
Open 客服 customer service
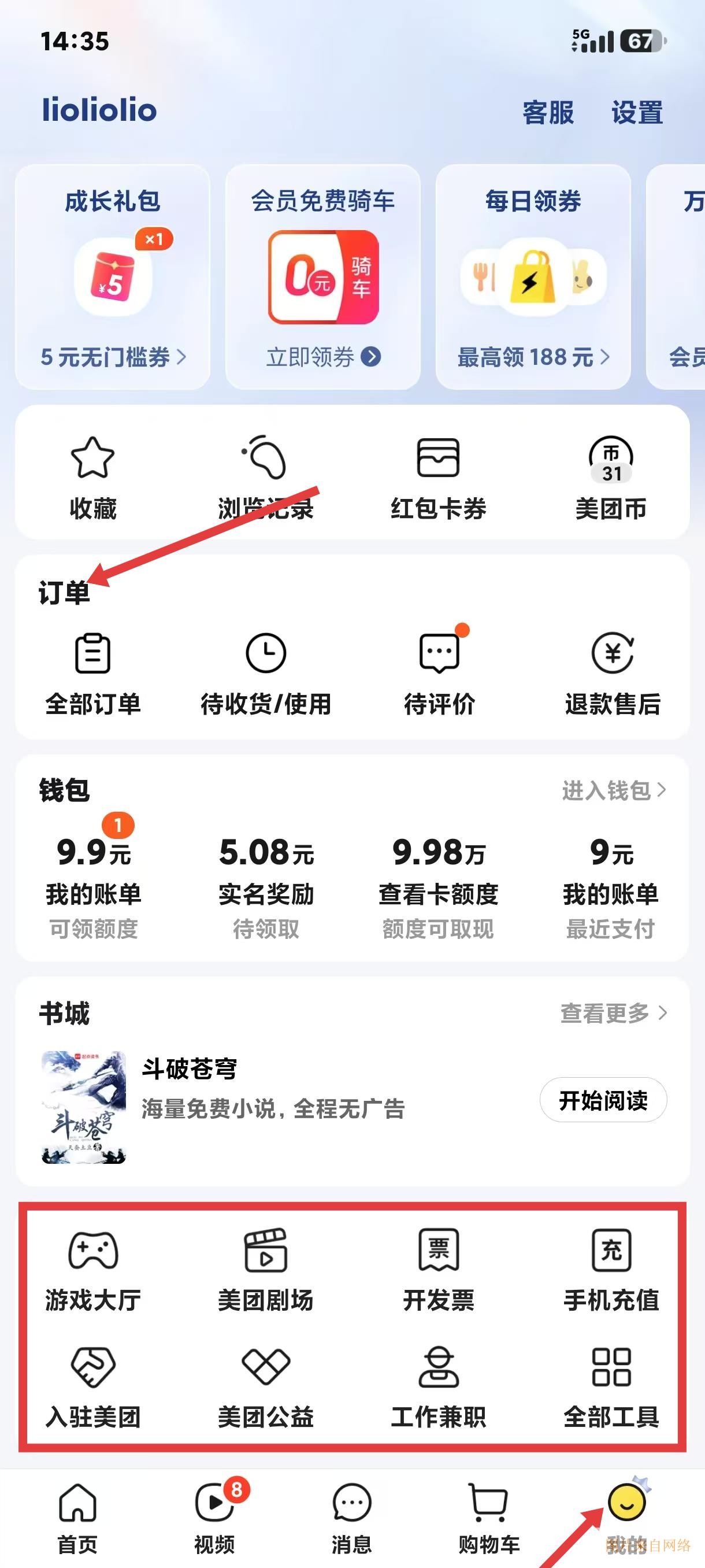547,113
